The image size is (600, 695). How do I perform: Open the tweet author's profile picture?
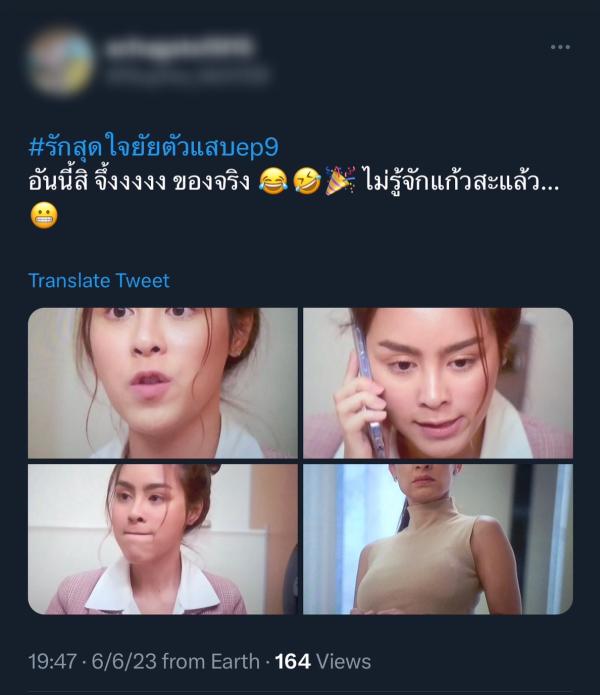coord(61,61)
